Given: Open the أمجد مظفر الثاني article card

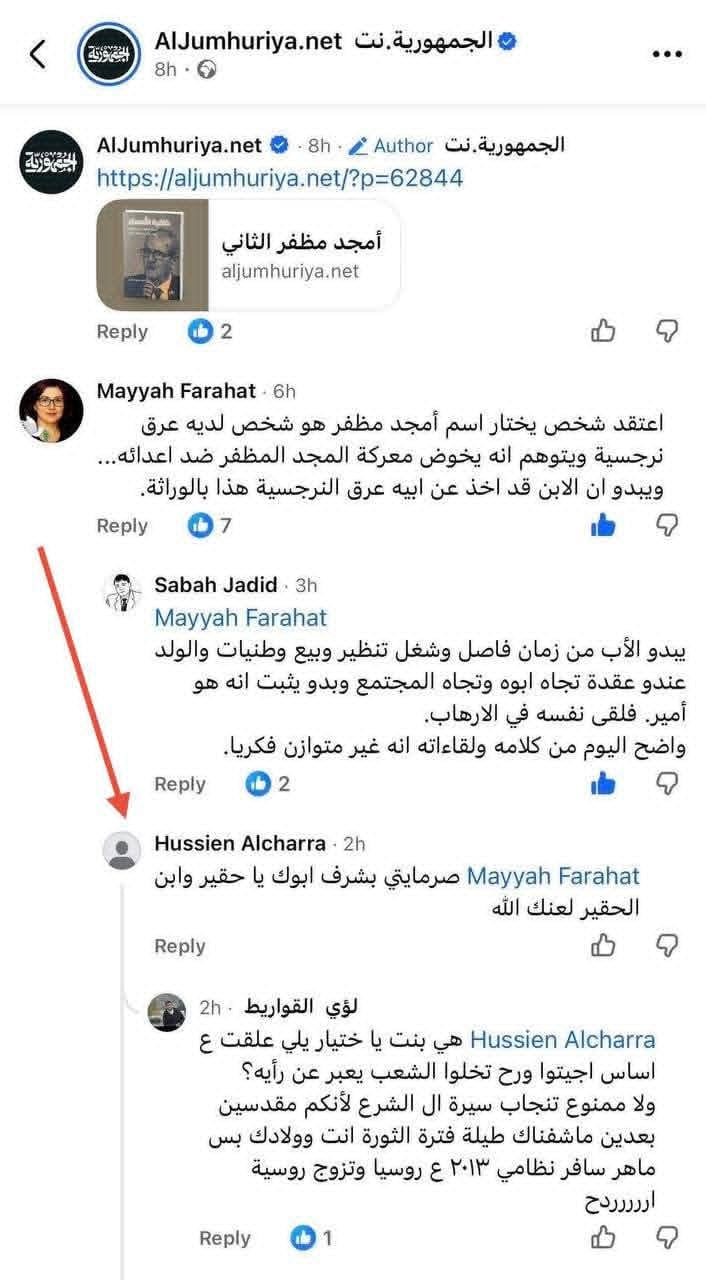Looking at the screenshot, I should [x=248, y=255].
